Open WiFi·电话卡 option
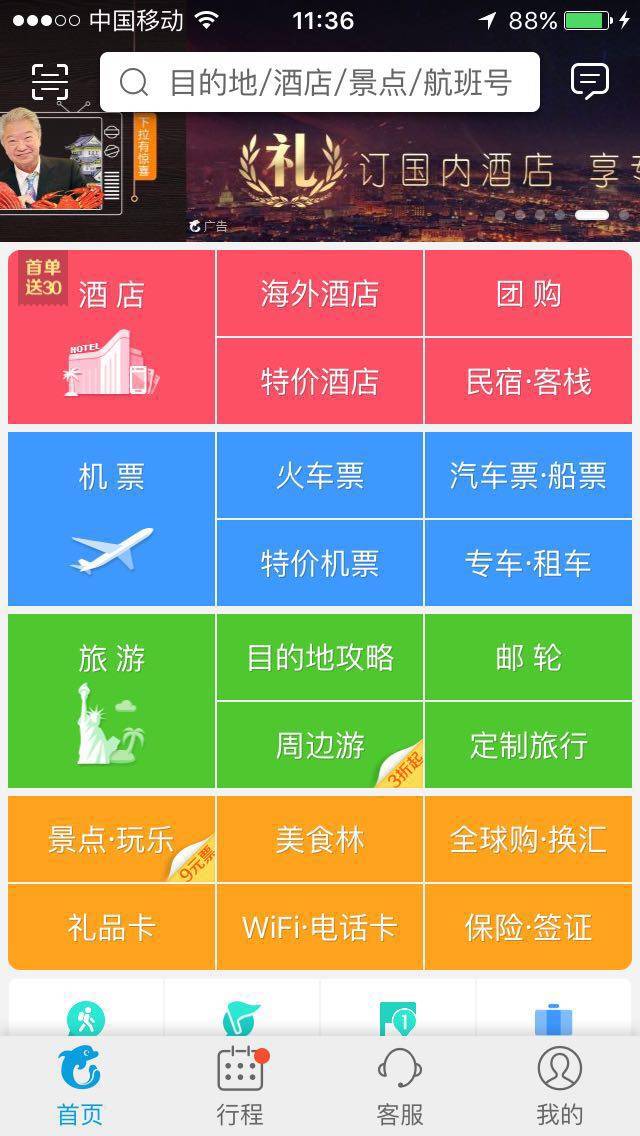 click(x=320, y=927)
